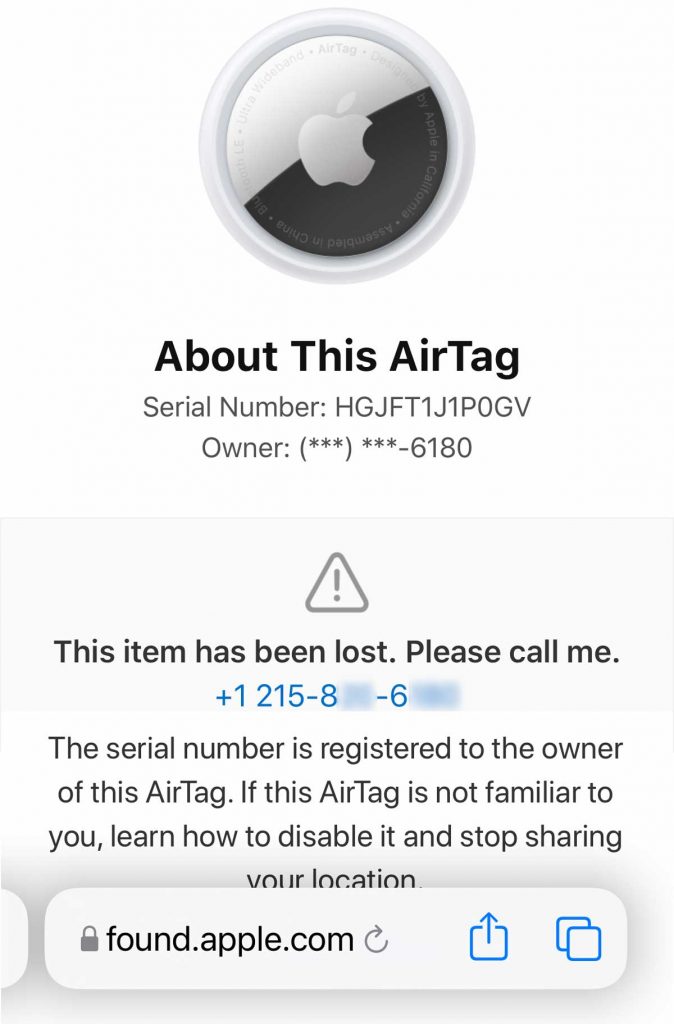This screenshot has height=1024, width=674.
Task: Call the owner's phone number link
Action: [x=336, y=698]
